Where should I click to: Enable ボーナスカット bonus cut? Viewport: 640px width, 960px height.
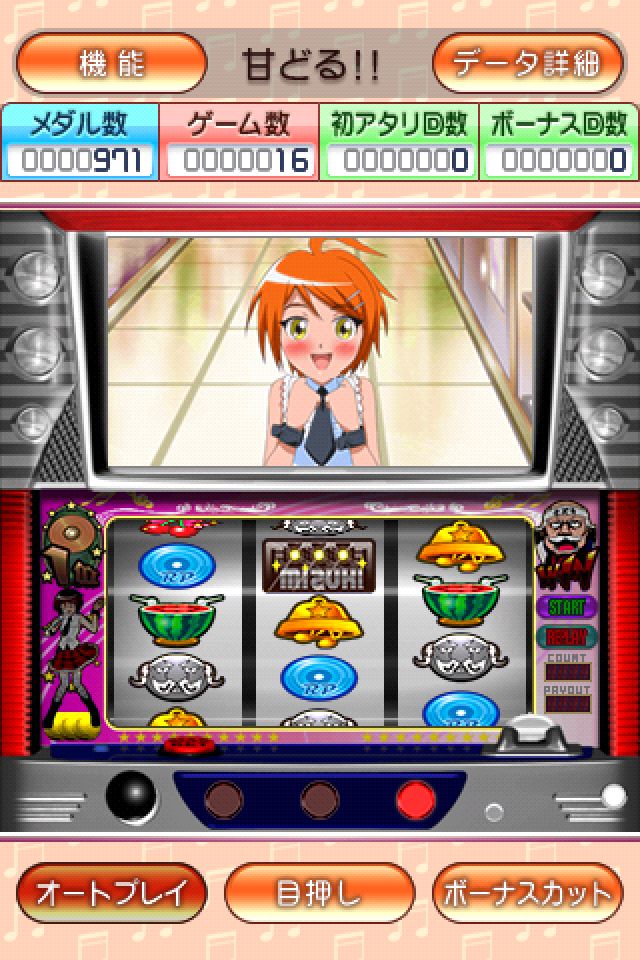[527, 893]
